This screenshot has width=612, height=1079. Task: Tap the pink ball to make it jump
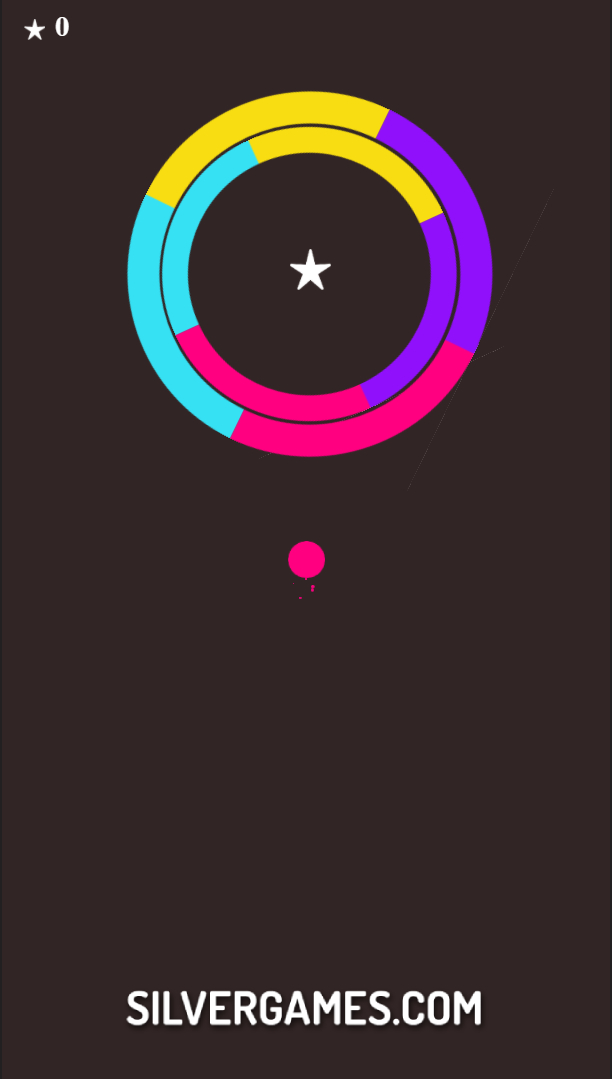point(306,559)
